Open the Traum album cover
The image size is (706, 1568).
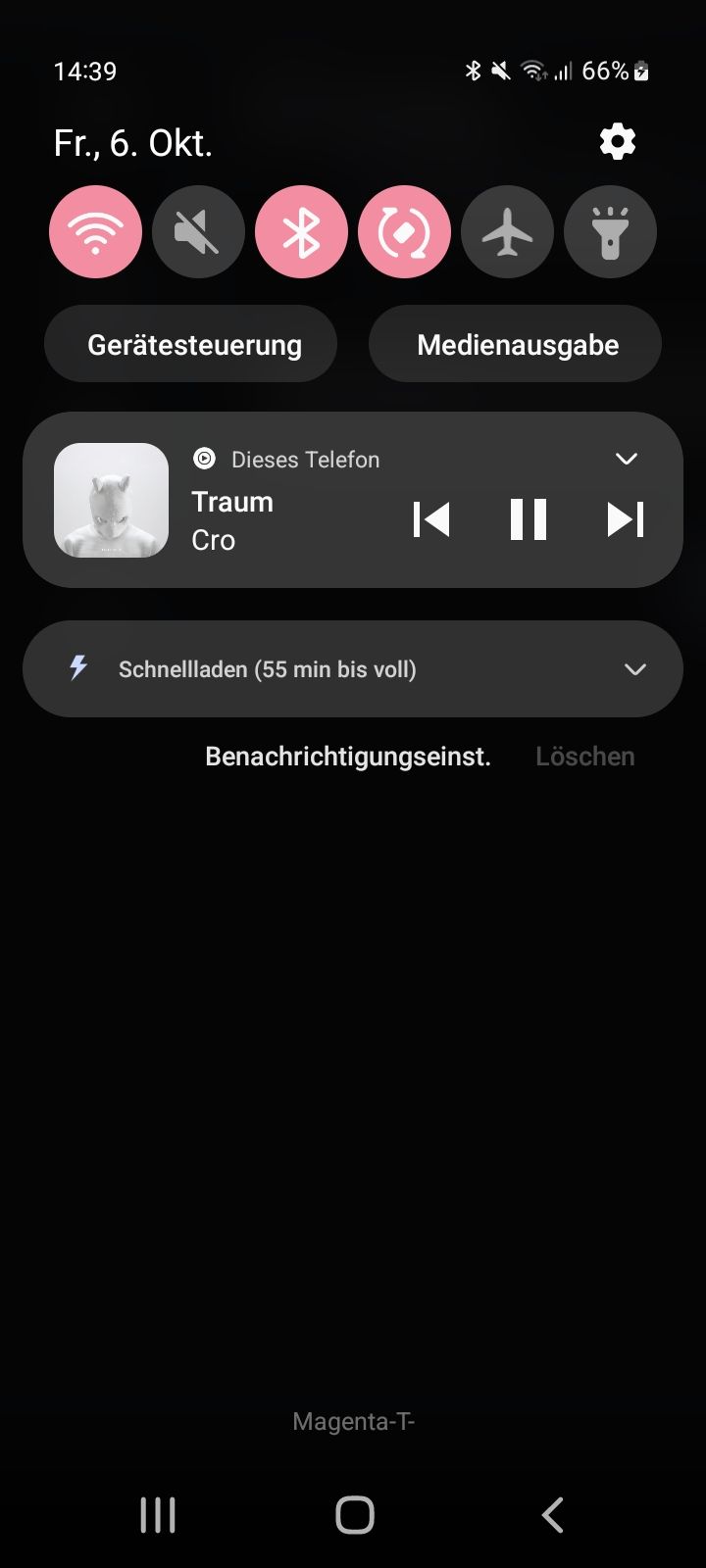click(x=111, y=500)
